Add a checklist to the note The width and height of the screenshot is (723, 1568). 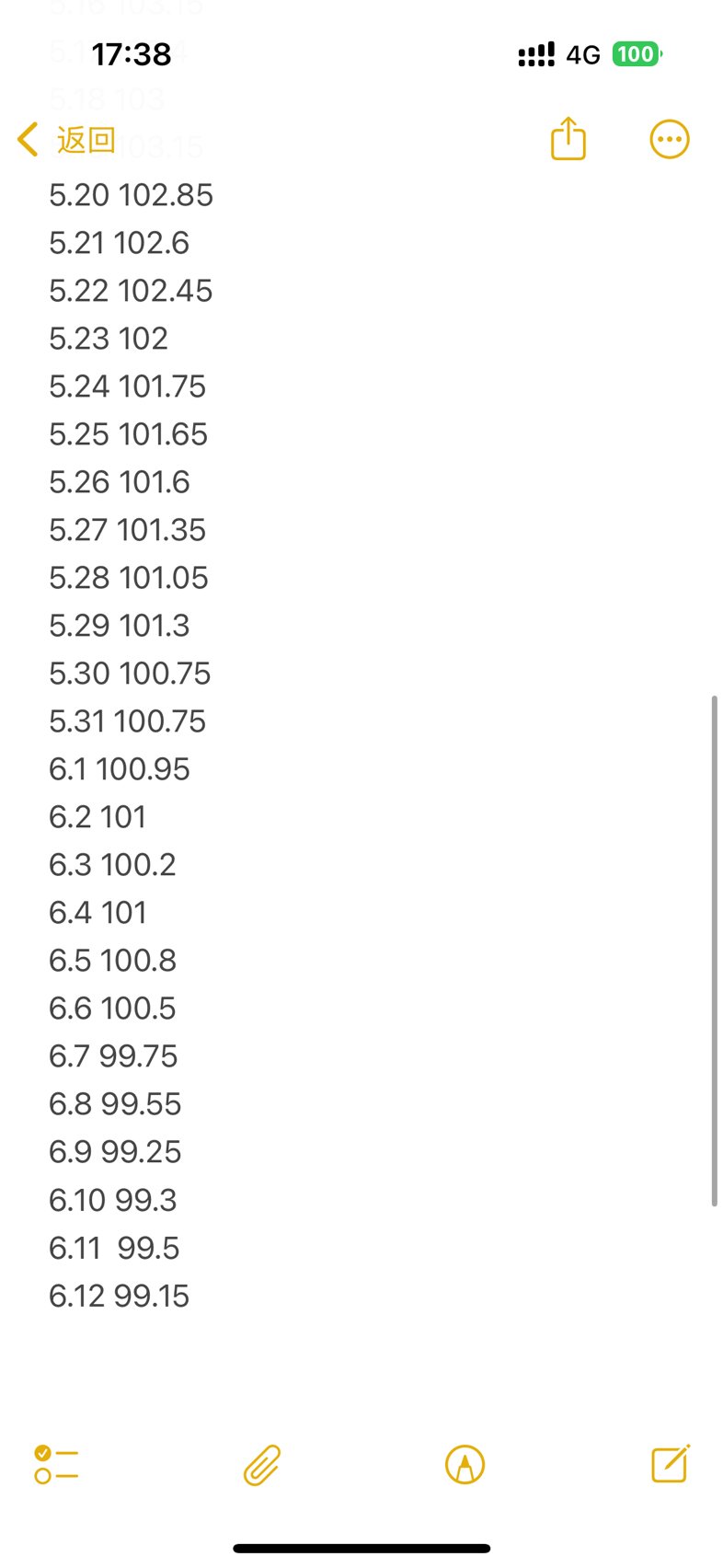[x=56, y=1464]
